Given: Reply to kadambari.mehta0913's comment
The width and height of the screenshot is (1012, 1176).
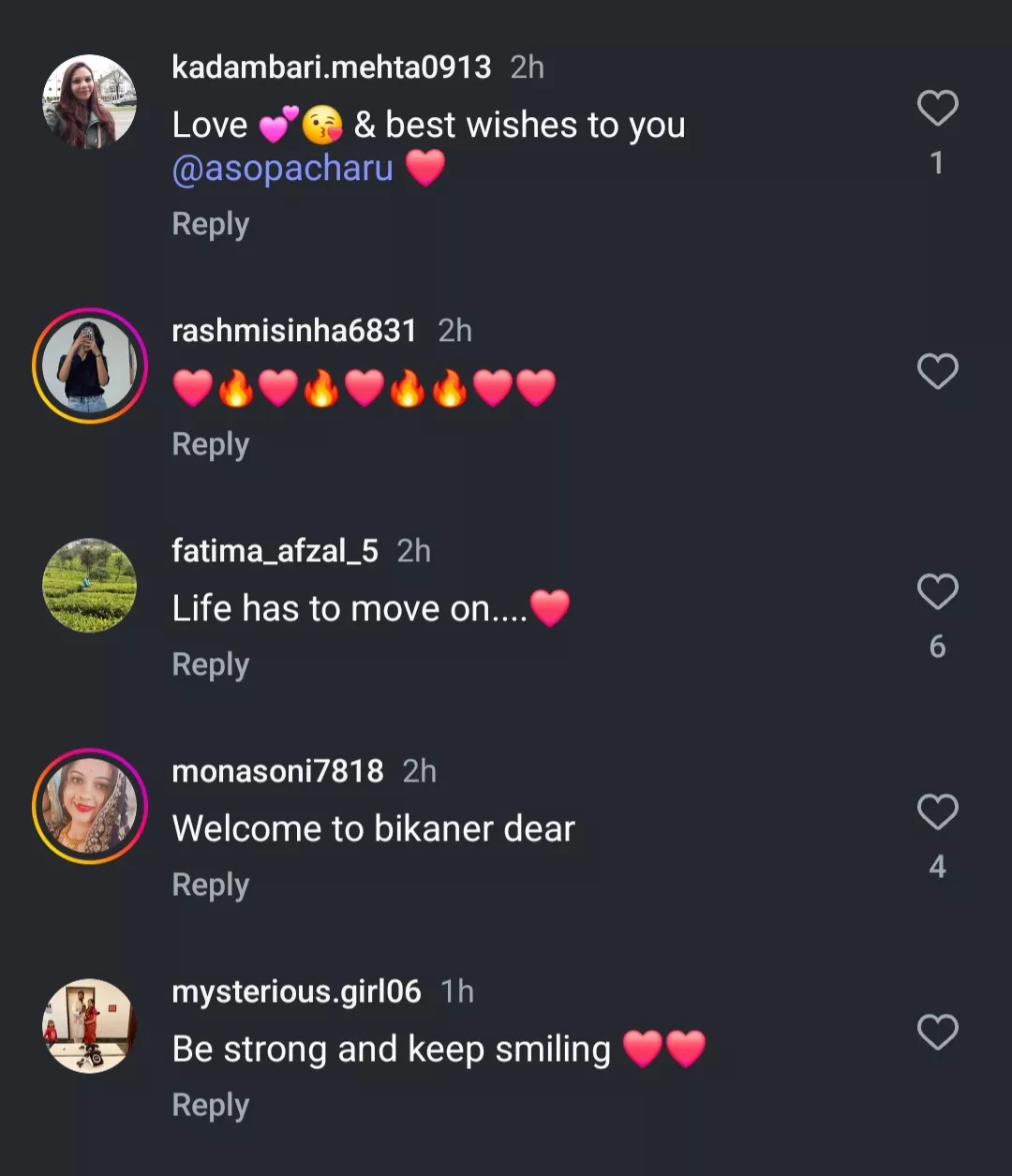Looking at the screenshot, I should click(211, 225).
